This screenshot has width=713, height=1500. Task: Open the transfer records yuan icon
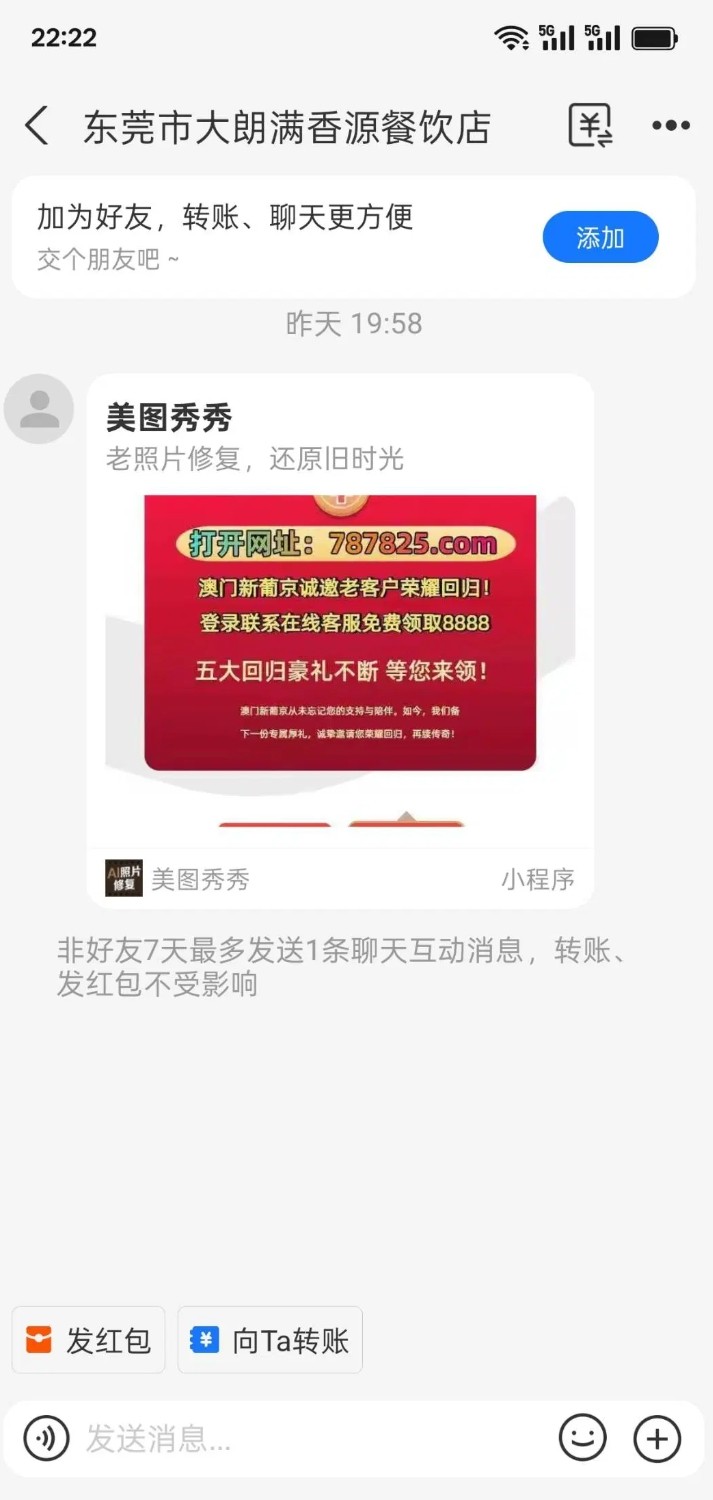[x=590, y=126]
